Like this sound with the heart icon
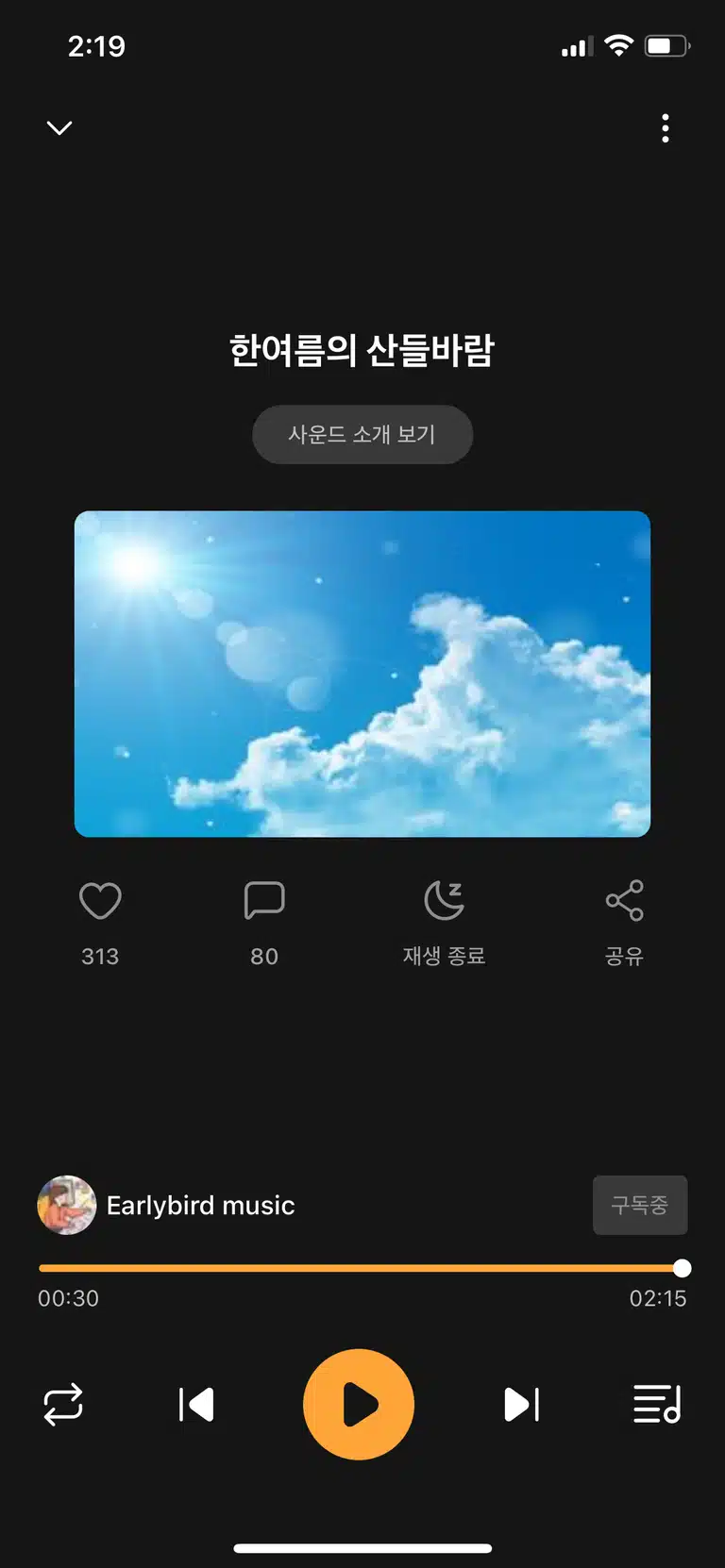725x1568 pixels. 100,901
